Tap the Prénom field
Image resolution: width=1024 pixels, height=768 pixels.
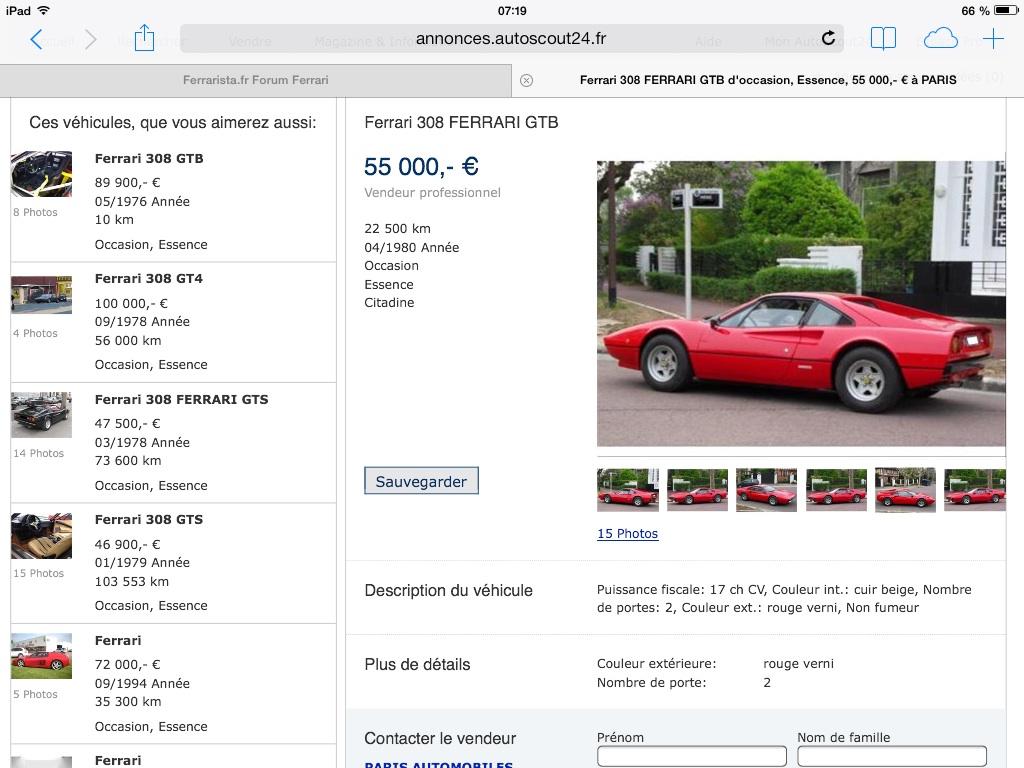[691, 757]
